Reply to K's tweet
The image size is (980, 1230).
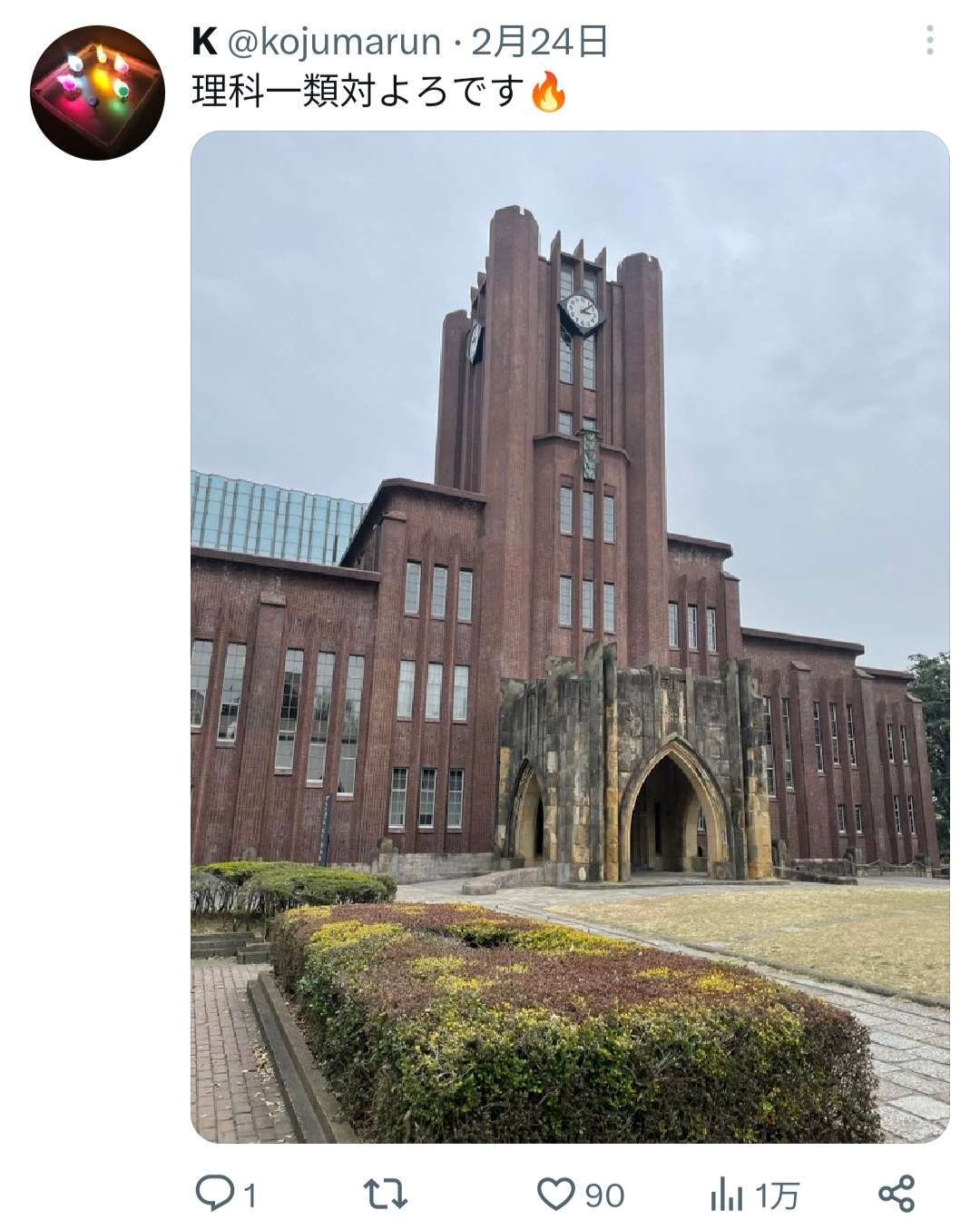(x=216, y=1194)
